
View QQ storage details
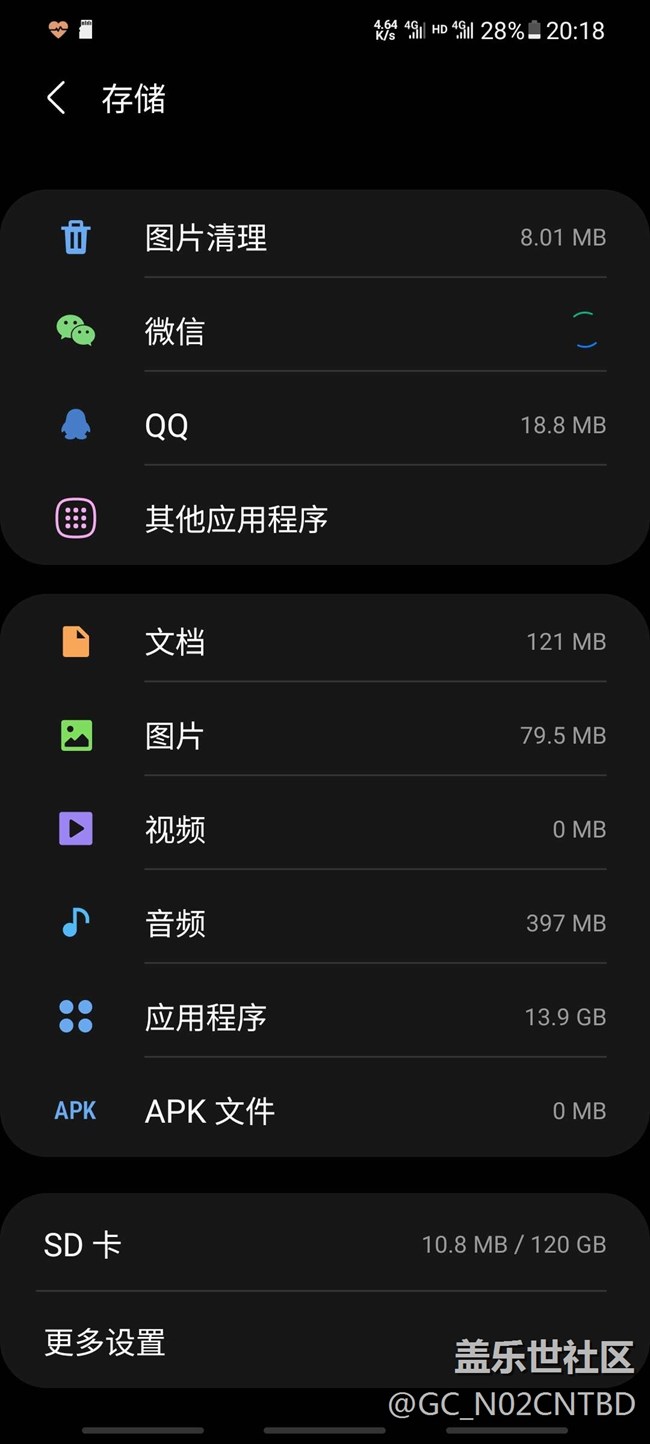click(325, 425)
